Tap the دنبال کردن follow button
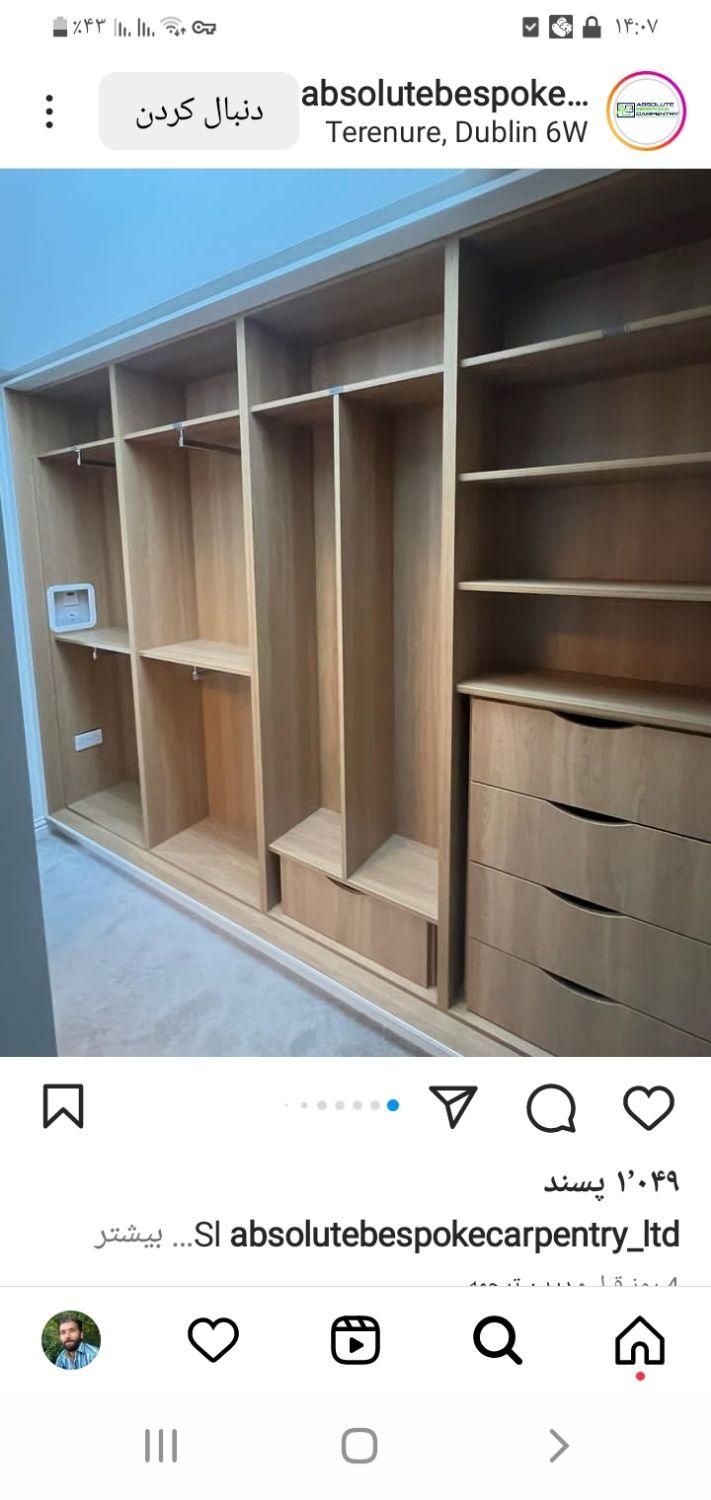This screenshot has height=1500, width=711. coord(198,111)
